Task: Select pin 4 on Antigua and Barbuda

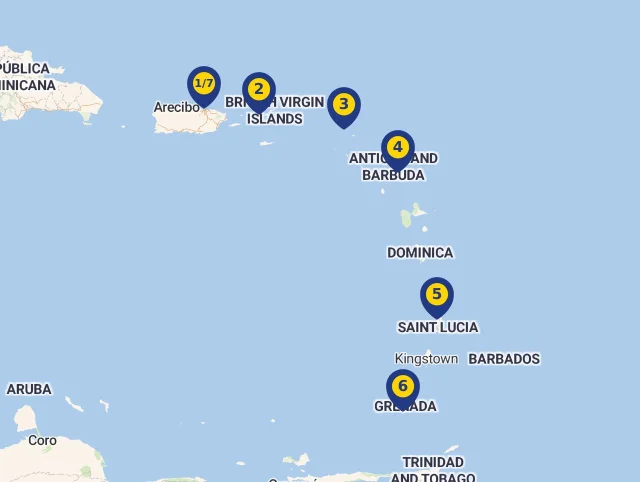Action: [398, 148]
